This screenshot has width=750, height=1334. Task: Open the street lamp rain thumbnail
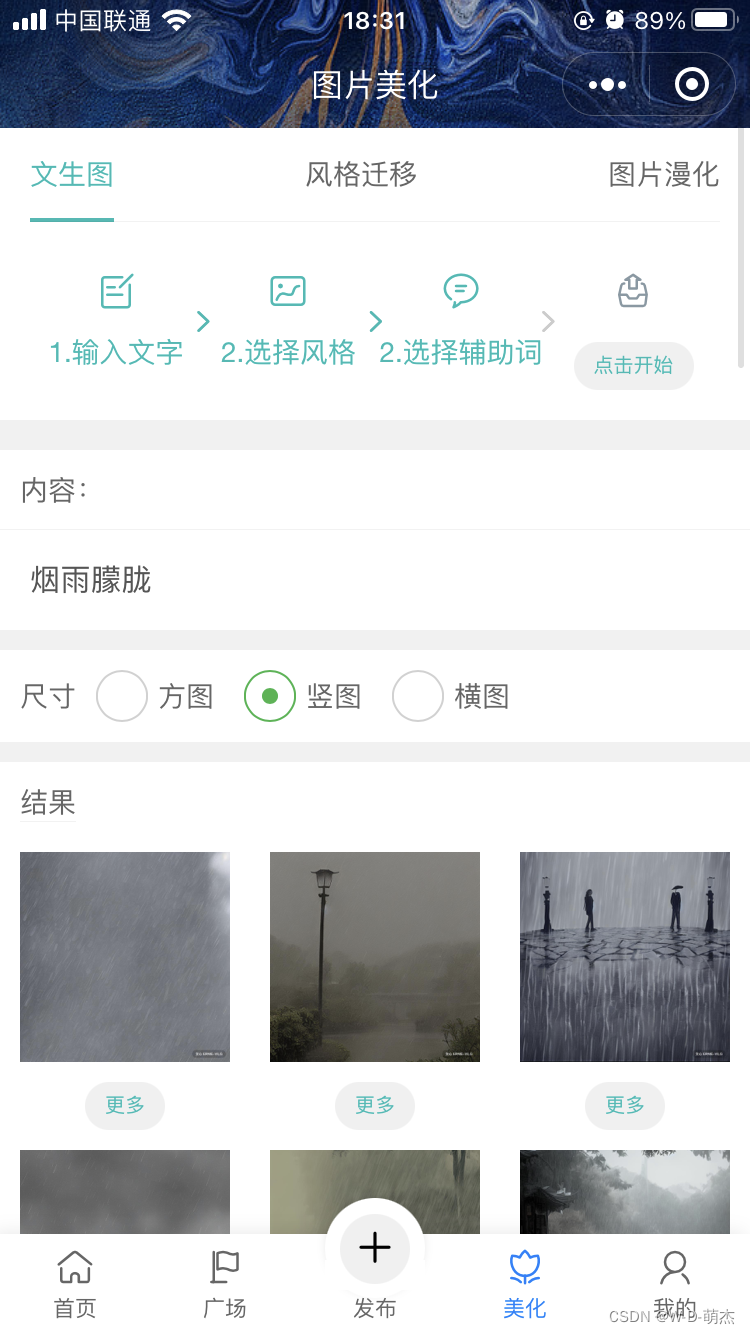pyautogui.click(x=374, y=956)
